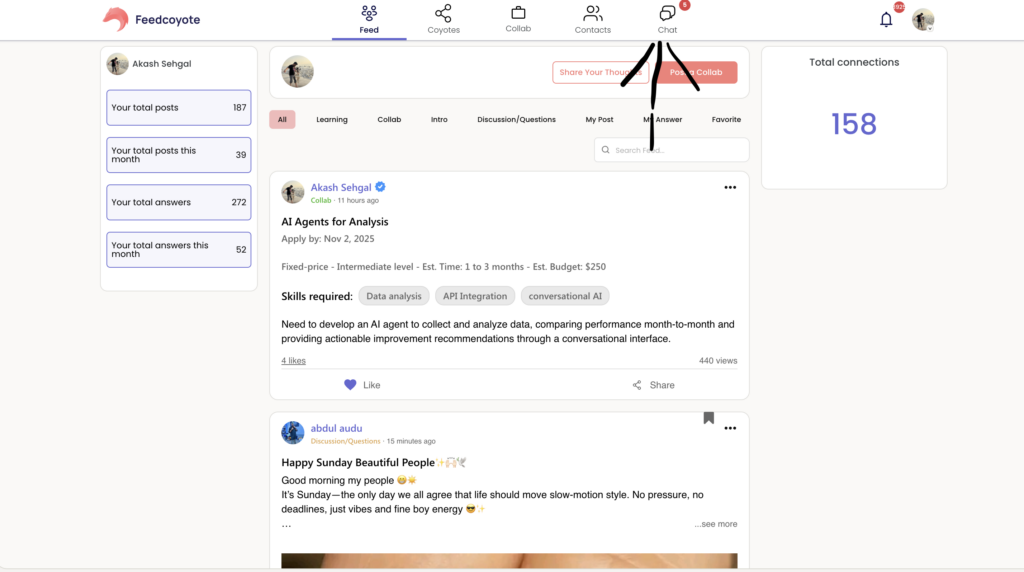Open the Collab tab
The width and height of the screenshot is (1024, 572).
(518, 19)
